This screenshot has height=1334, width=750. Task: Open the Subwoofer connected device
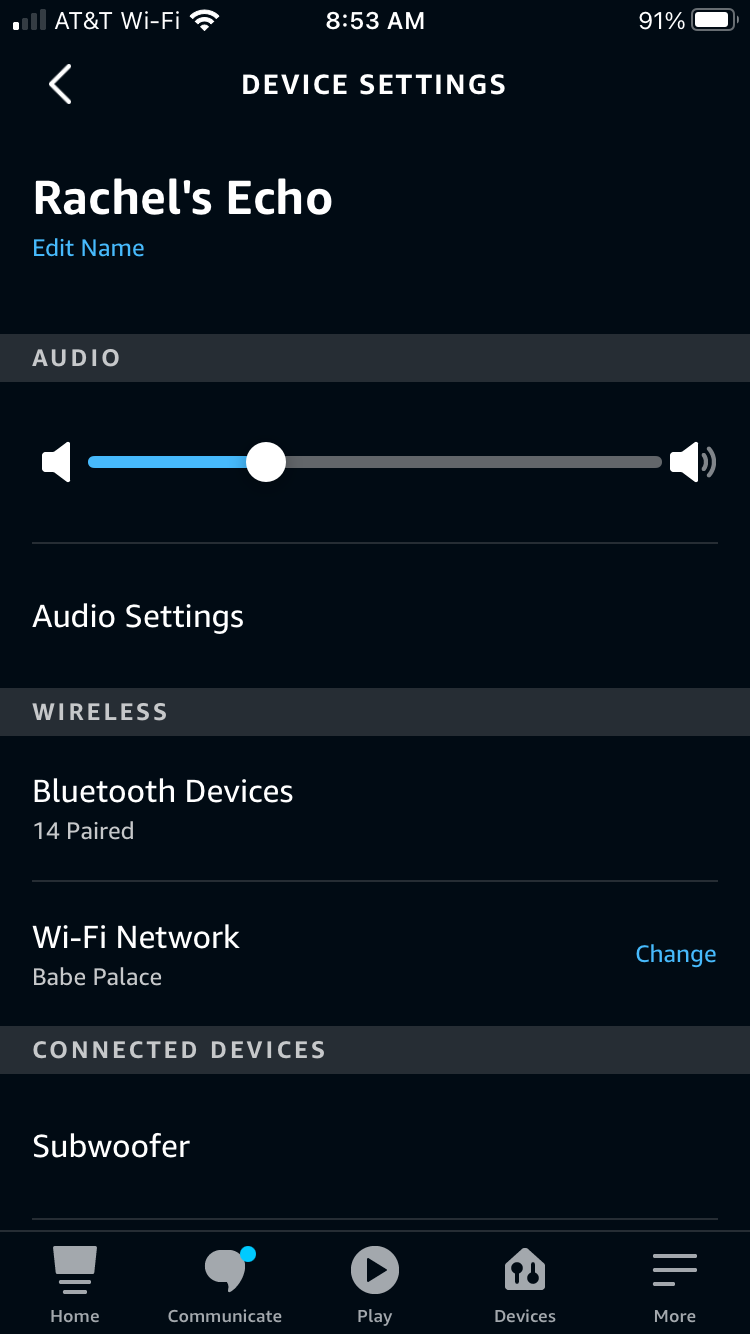click(110, 1146)
